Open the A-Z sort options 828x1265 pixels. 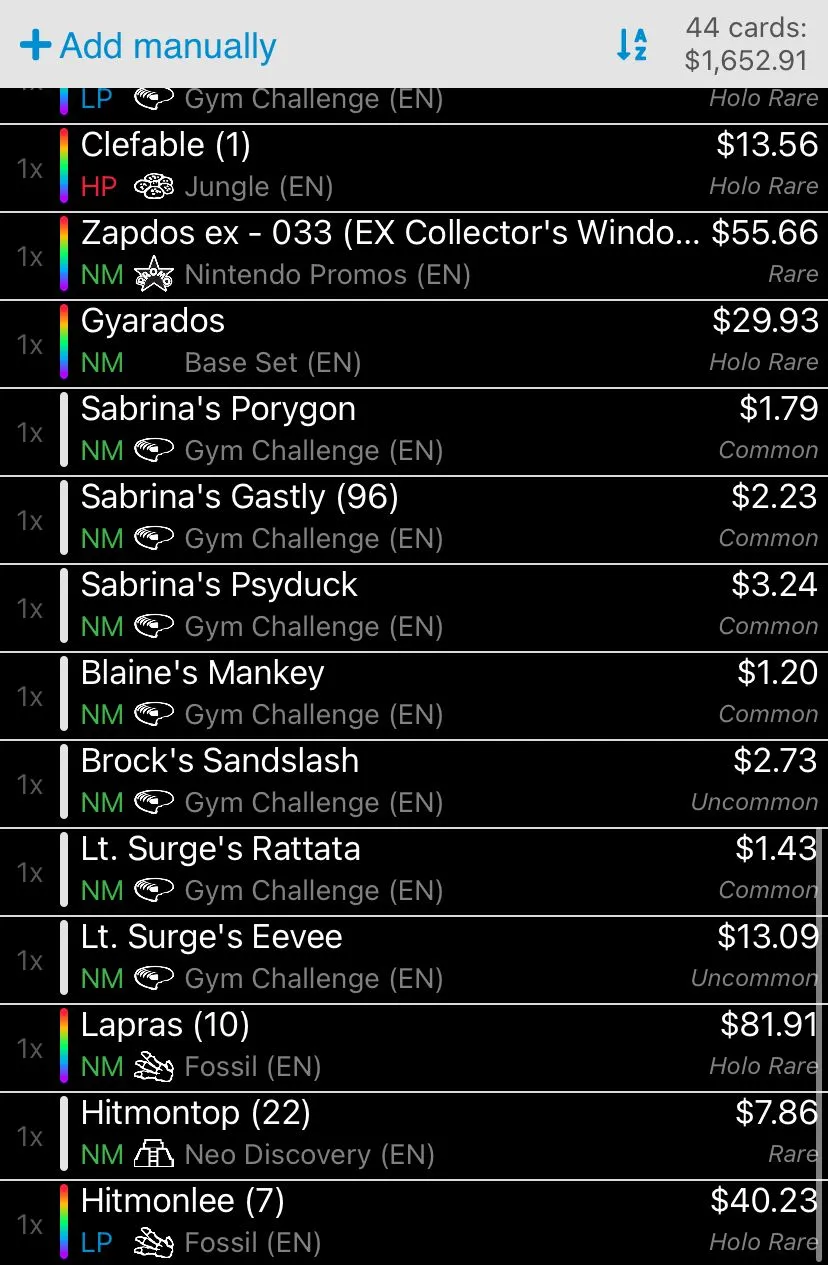coord(632,45)
